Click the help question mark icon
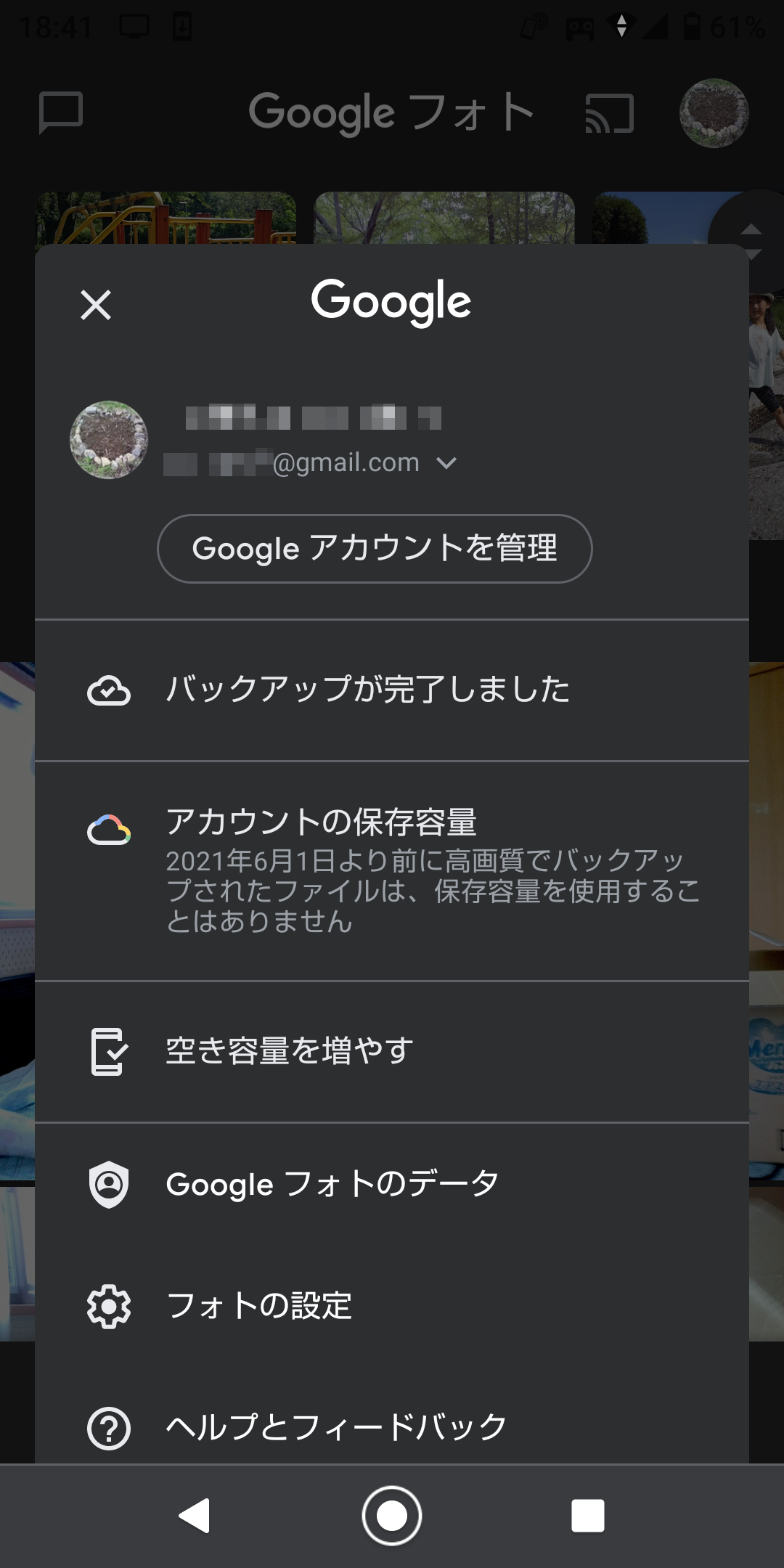The image size is (784, 1568). tap(109, 1426)
